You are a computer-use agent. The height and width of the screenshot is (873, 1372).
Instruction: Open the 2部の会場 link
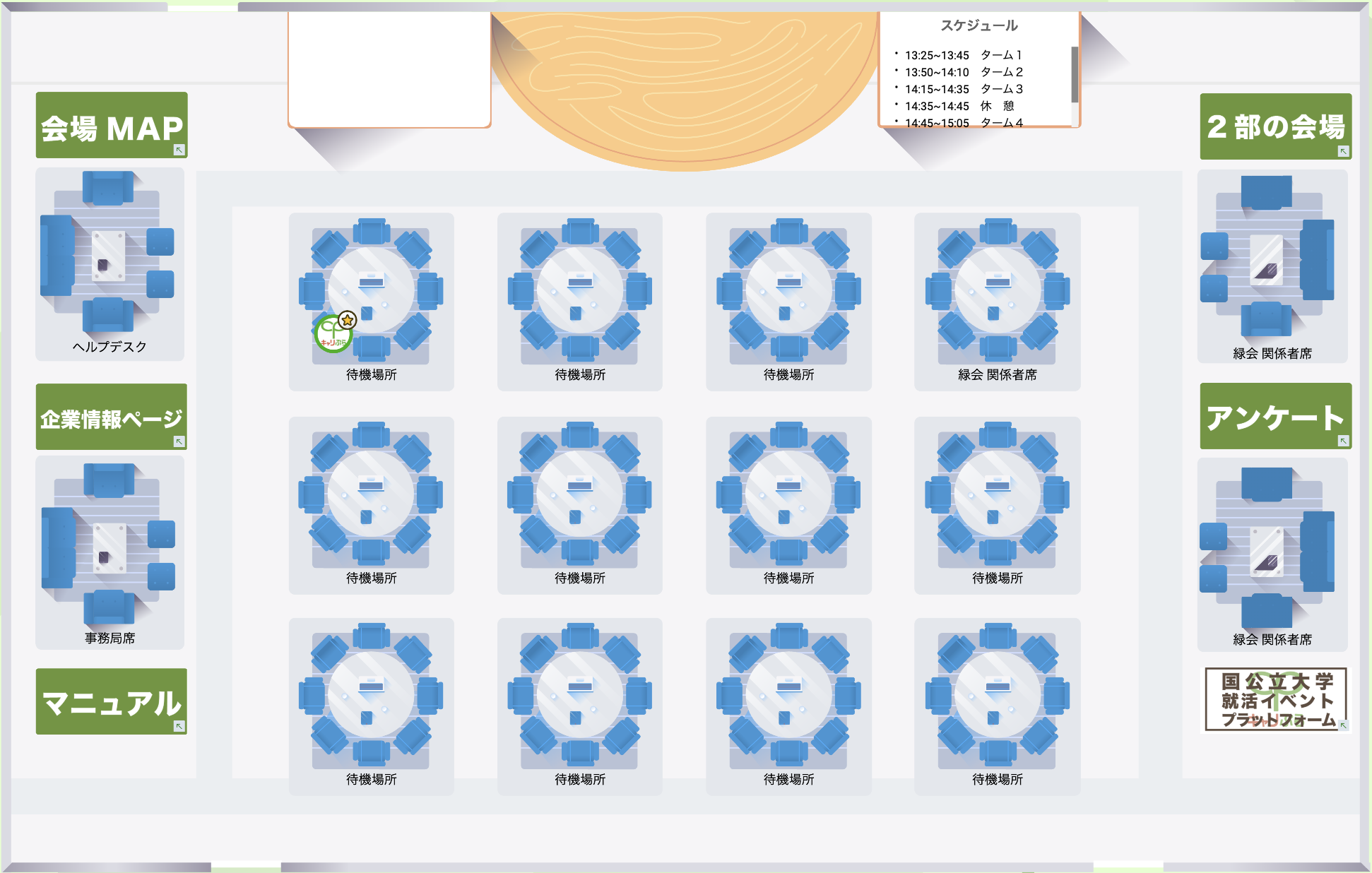click(1275, 126)
